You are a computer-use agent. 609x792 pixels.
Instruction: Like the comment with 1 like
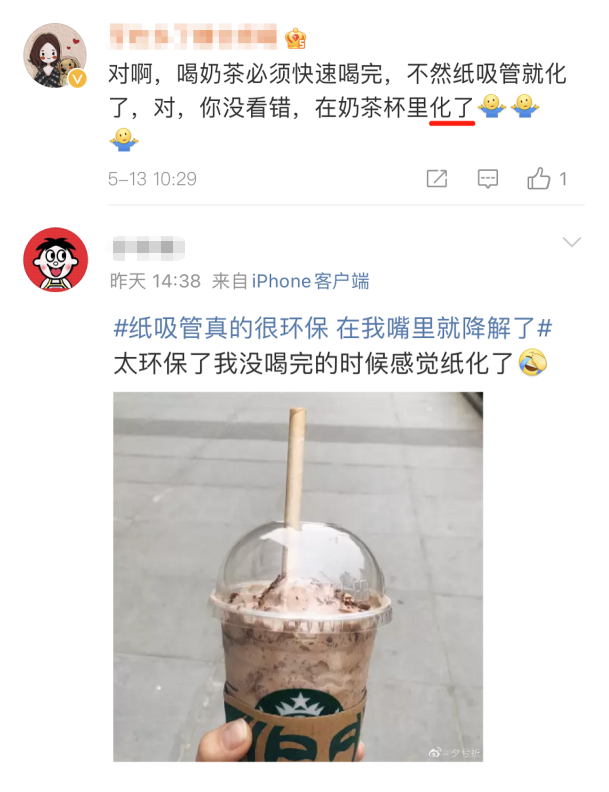click(540, 179)
